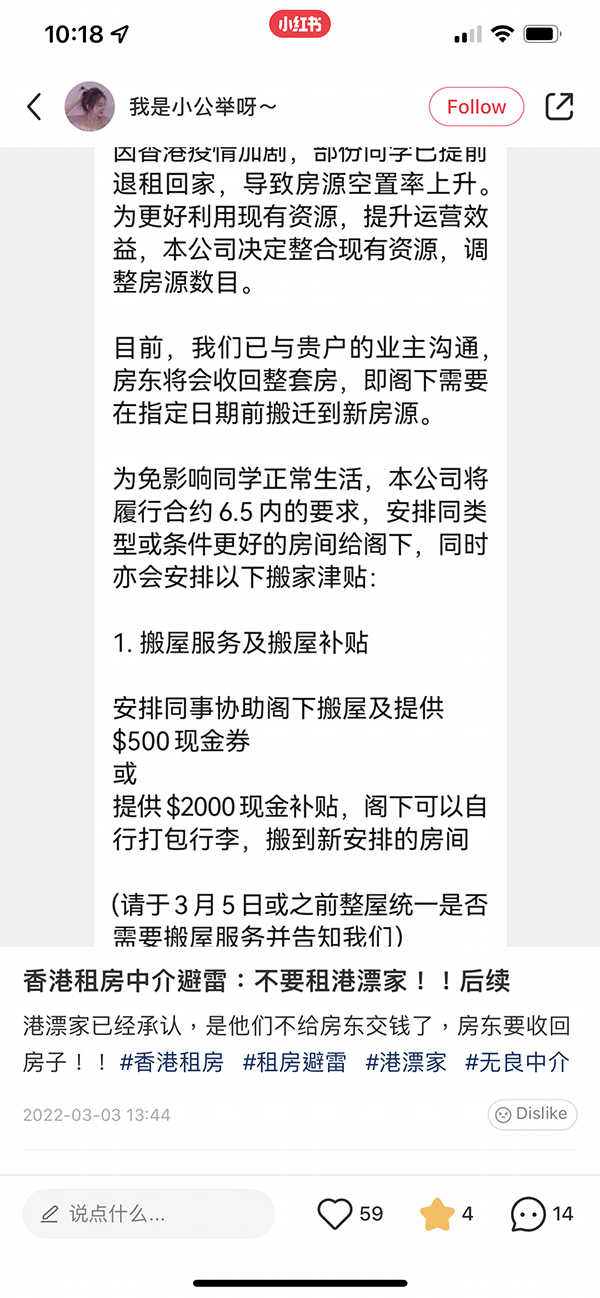This screenshot has width=600, height=1298.
Task: Open the author's profile avatar
Action: tap(90, 107)
